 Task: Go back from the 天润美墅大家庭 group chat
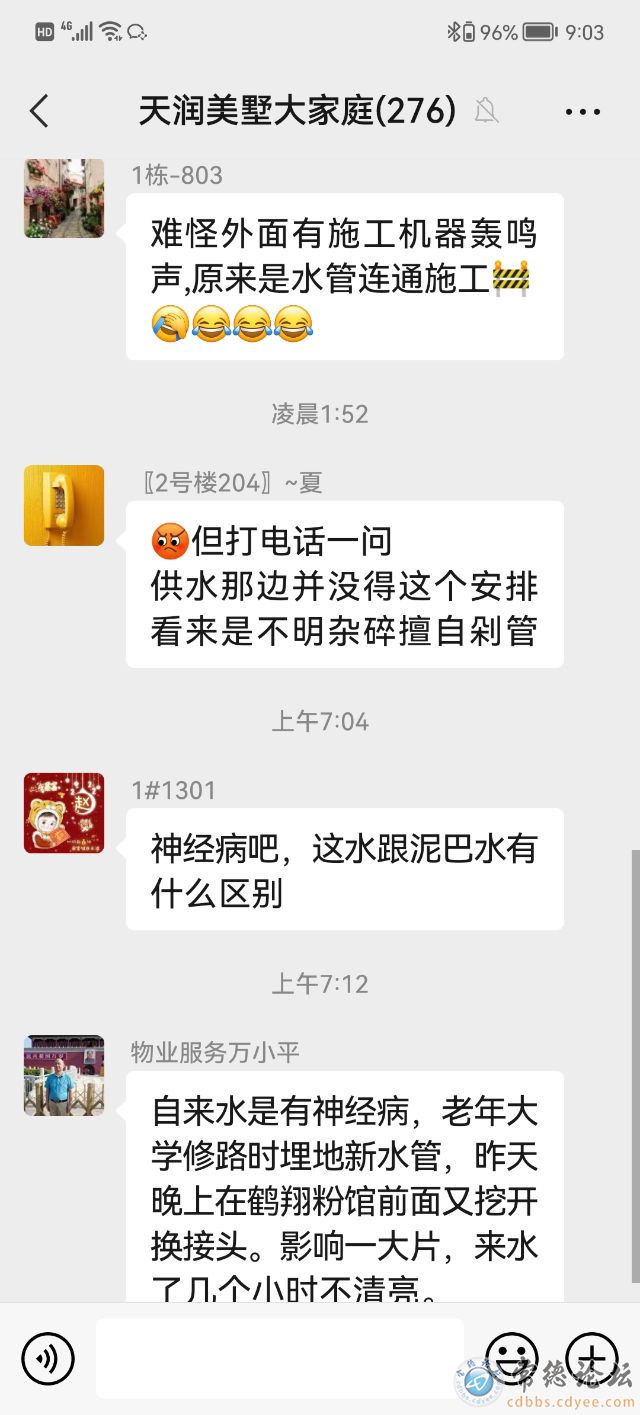(x=40, y=111)
